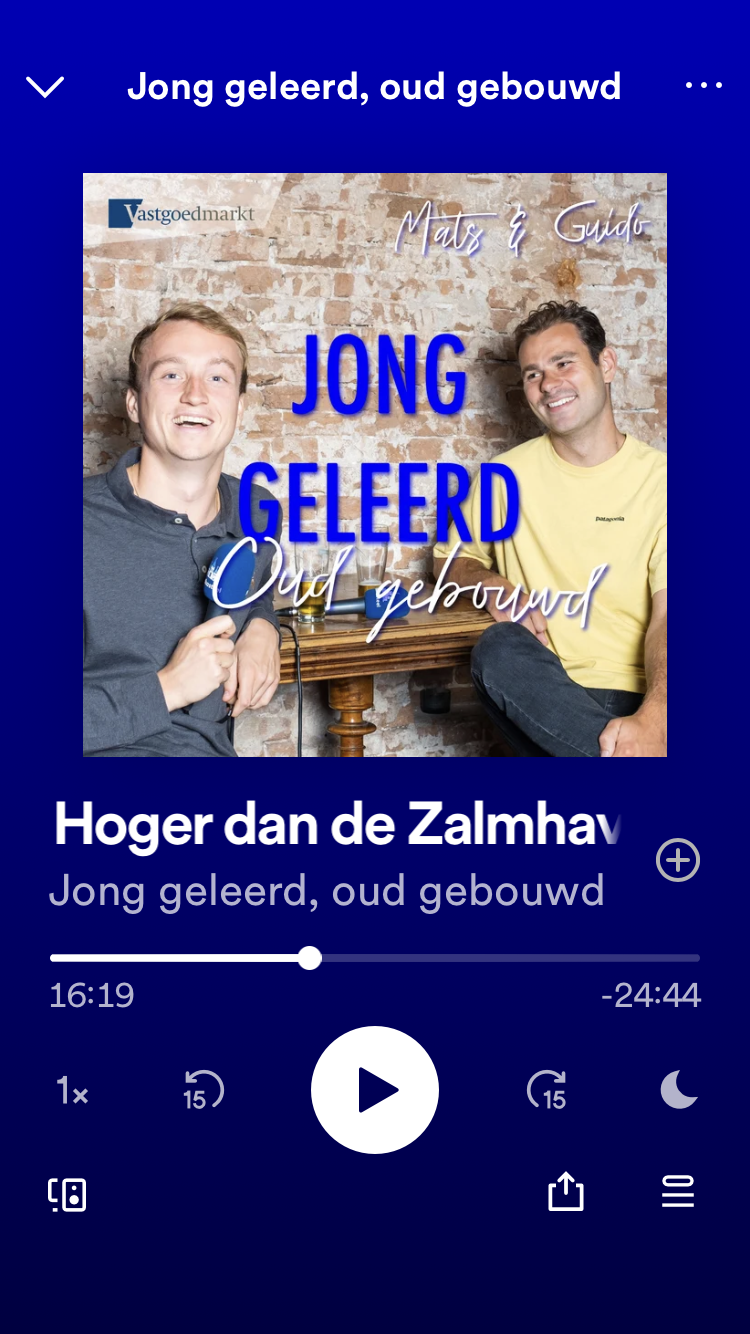The width and height of the screenshot is (750, 1334).
Task: Skip forward 15 seconds
Action: (x=547, y=1091)
